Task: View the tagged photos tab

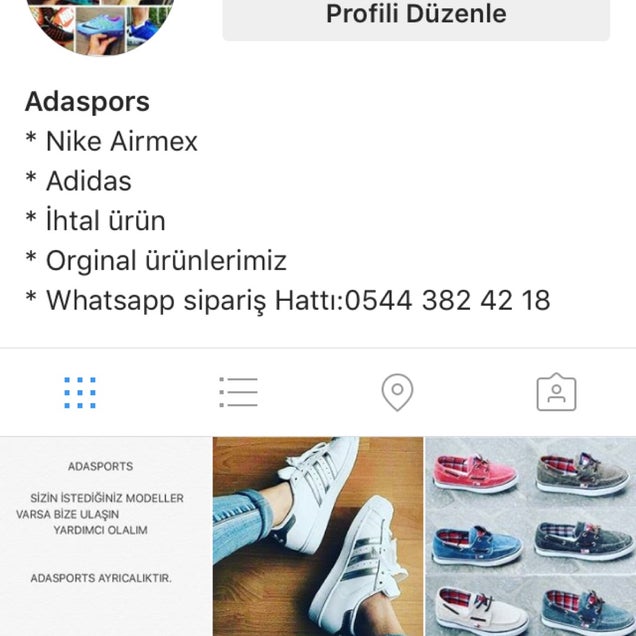Action: coord(556,393)
